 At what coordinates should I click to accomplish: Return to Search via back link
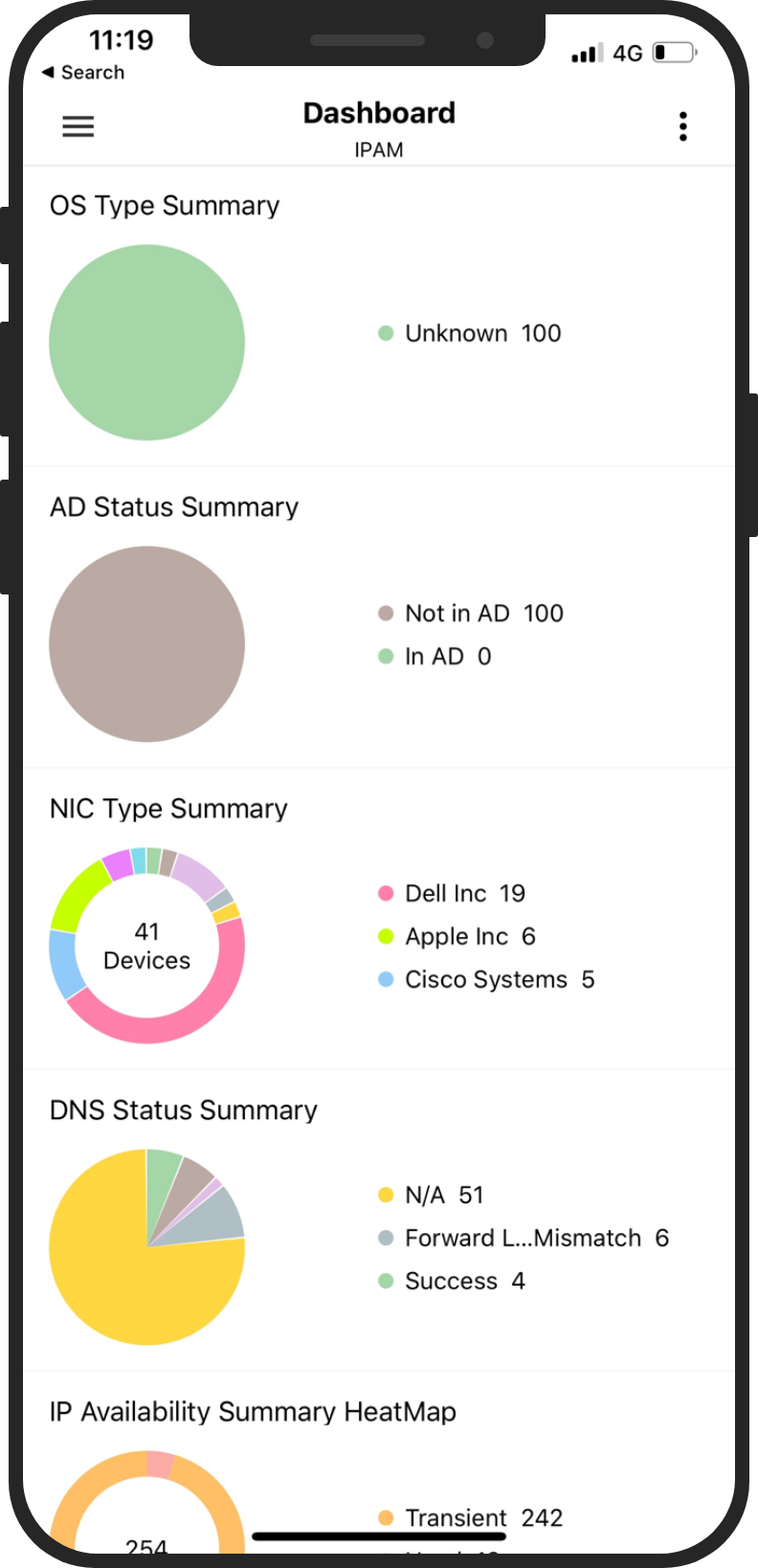point(84,73)
